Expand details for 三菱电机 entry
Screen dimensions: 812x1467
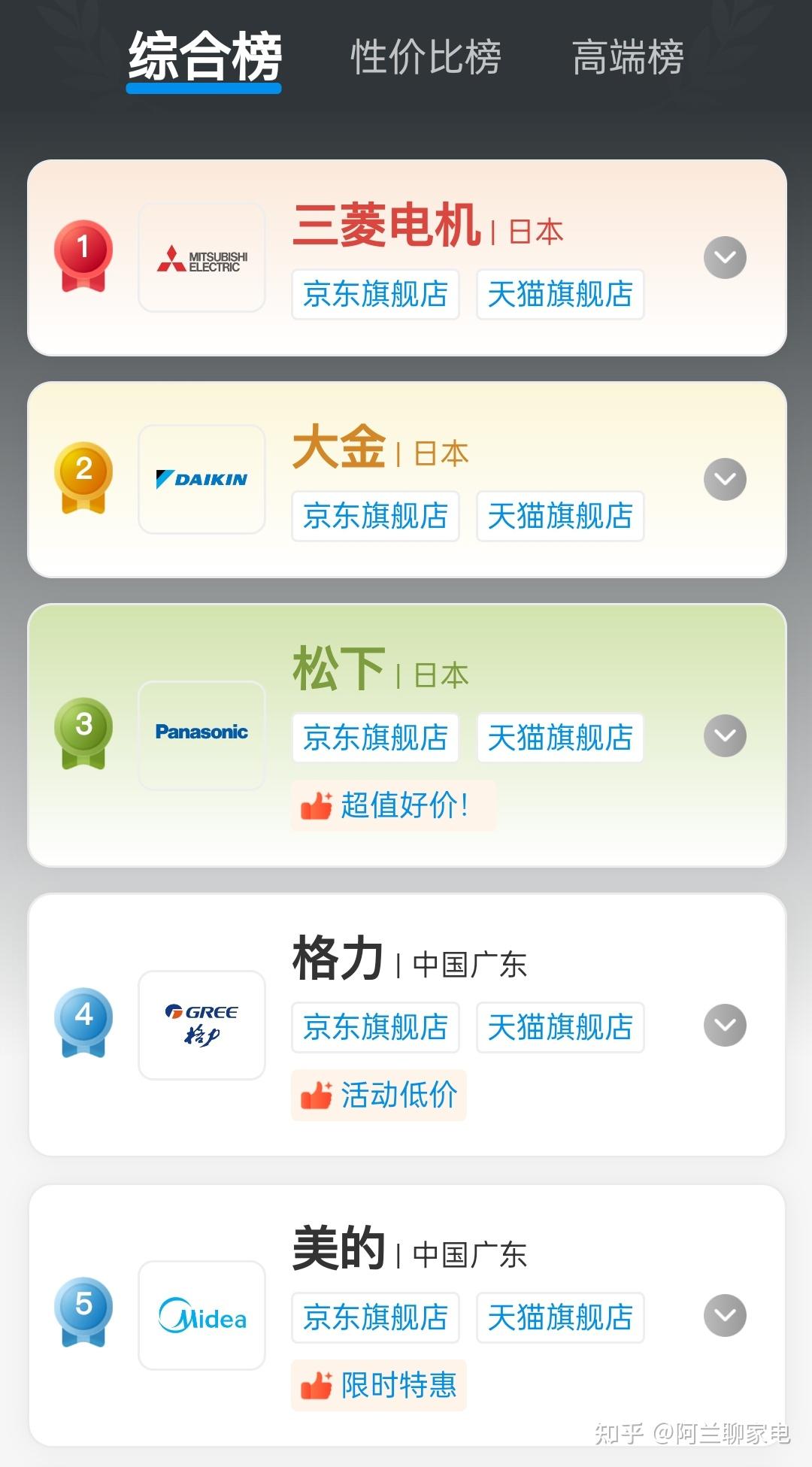click(724, 258)
